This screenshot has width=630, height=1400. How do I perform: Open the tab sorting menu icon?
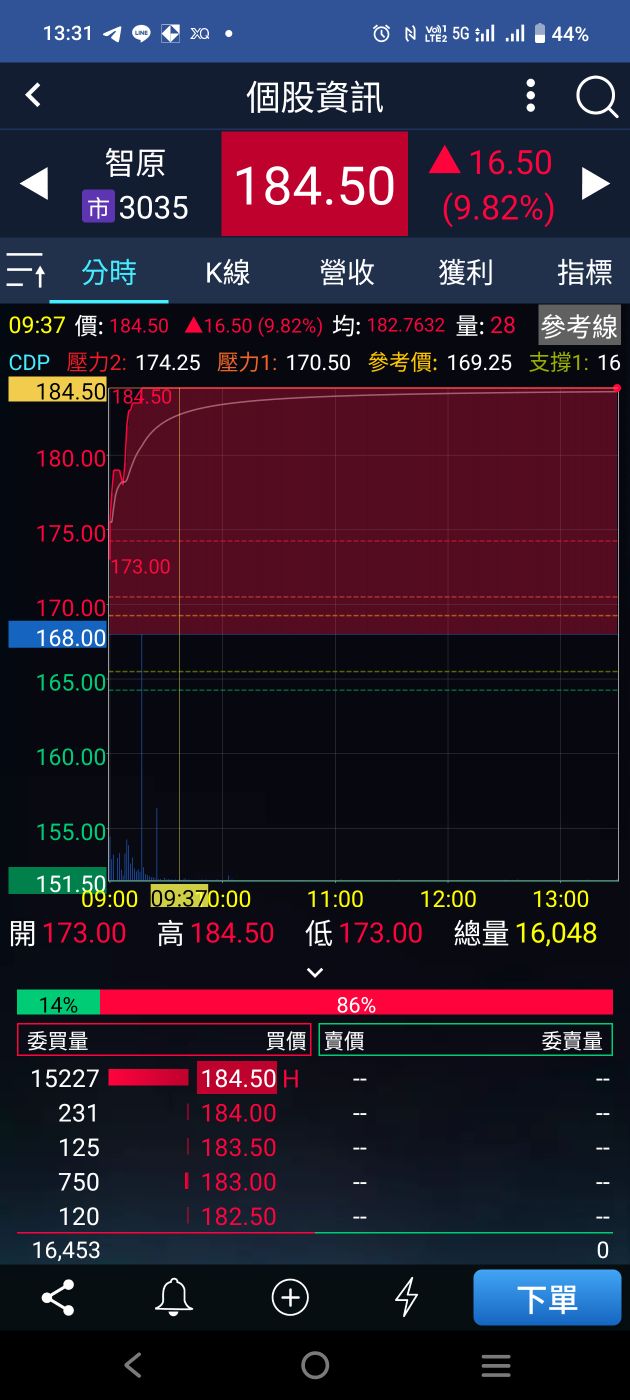point(26,271)
